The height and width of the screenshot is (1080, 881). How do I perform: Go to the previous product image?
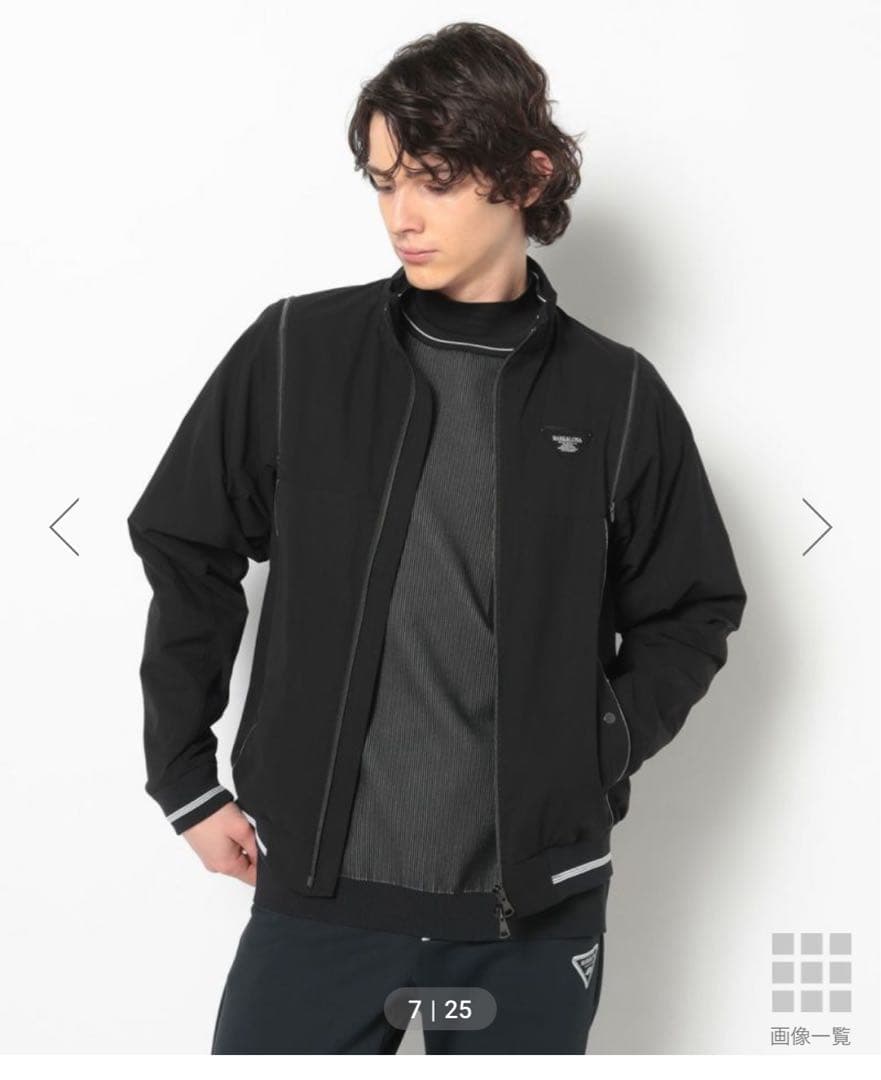pyautogui.click(x=65, y=526)
